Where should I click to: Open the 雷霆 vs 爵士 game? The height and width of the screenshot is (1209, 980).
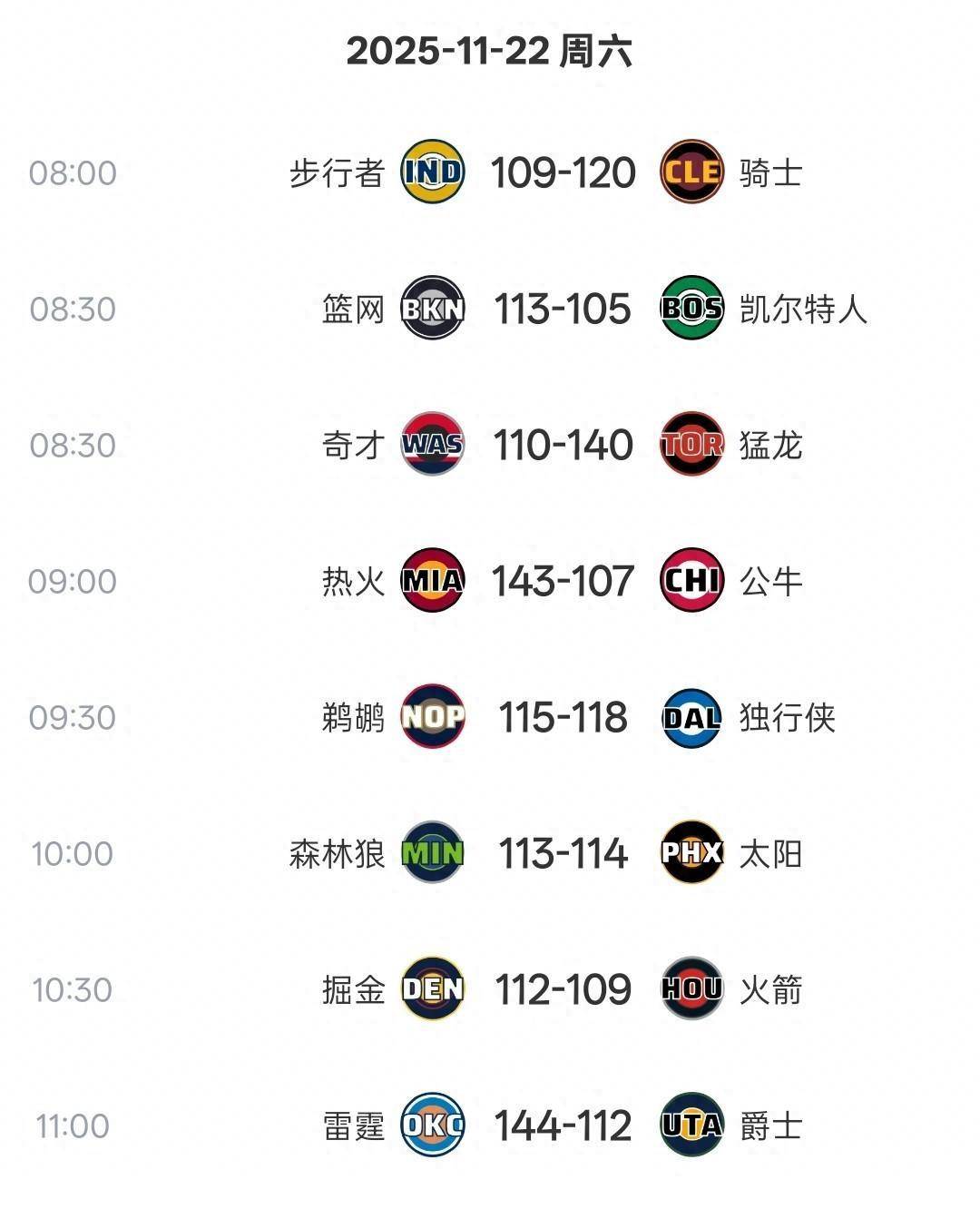563,1125
